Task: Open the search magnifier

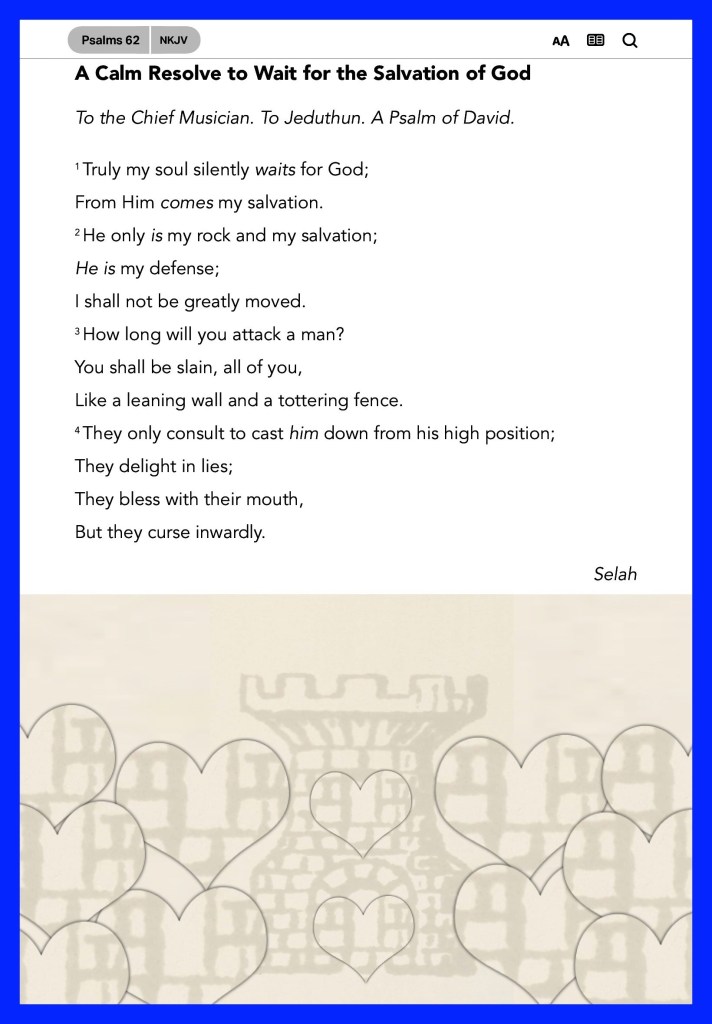Action: tap(630, 40)
